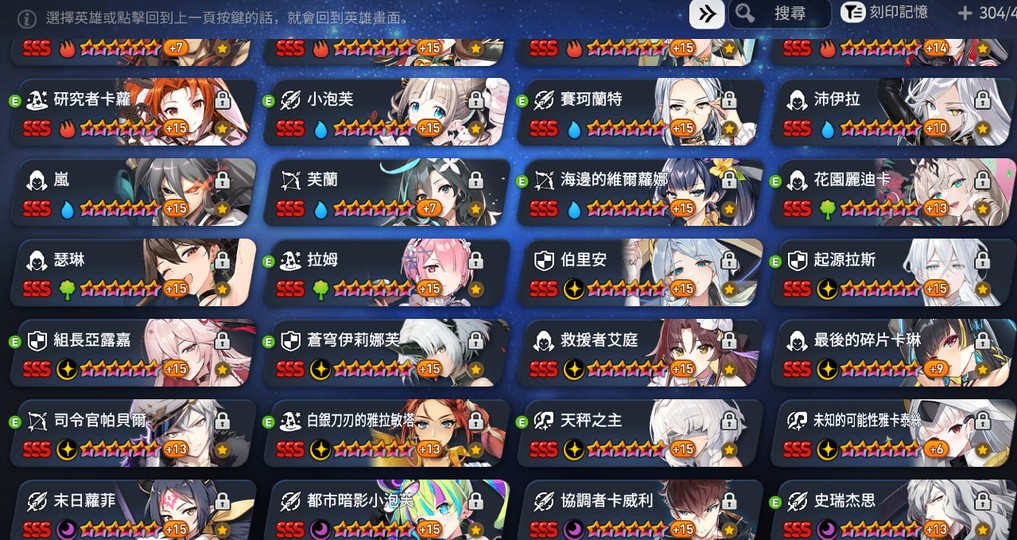Select hero 賽珂蘭特

tap(640, 112)
